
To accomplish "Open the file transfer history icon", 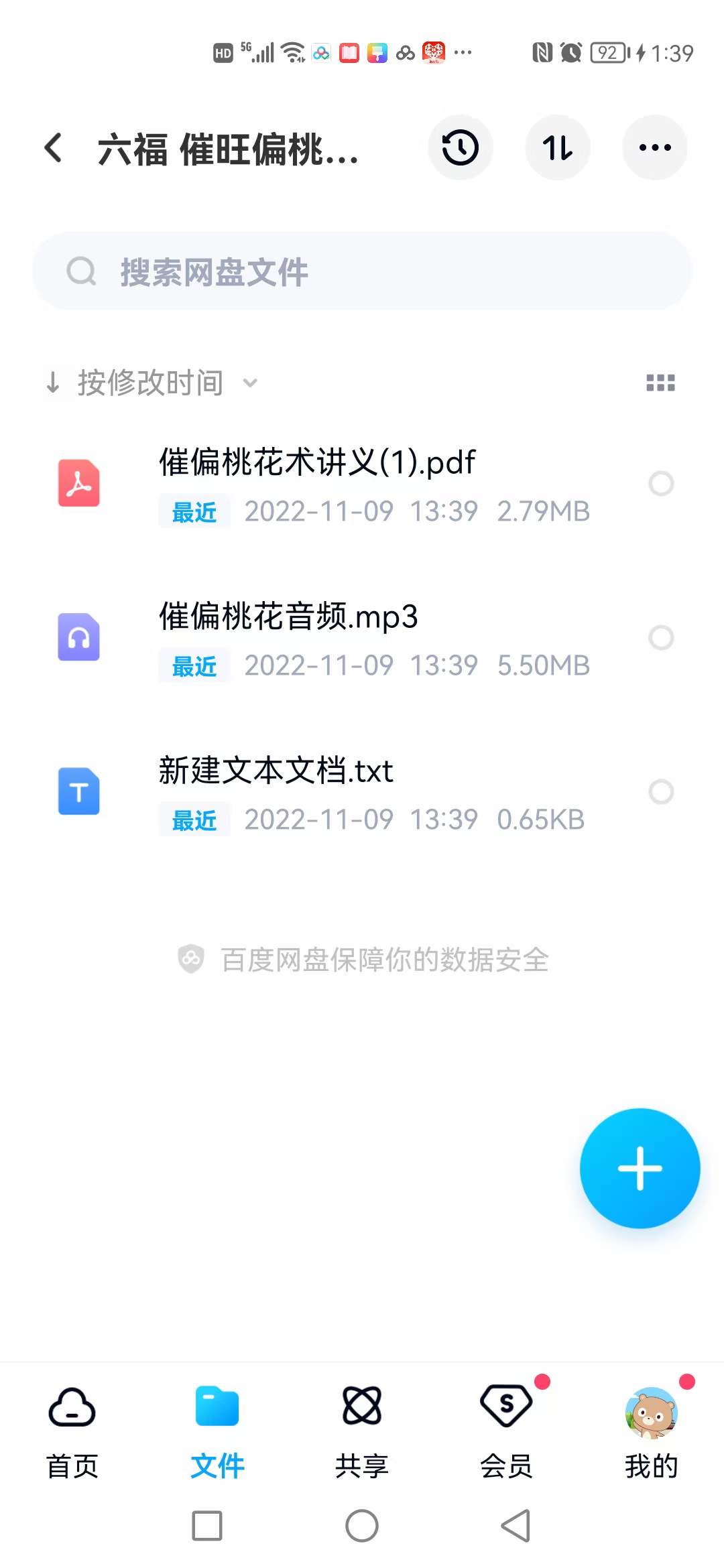I will tap(460, 147).
